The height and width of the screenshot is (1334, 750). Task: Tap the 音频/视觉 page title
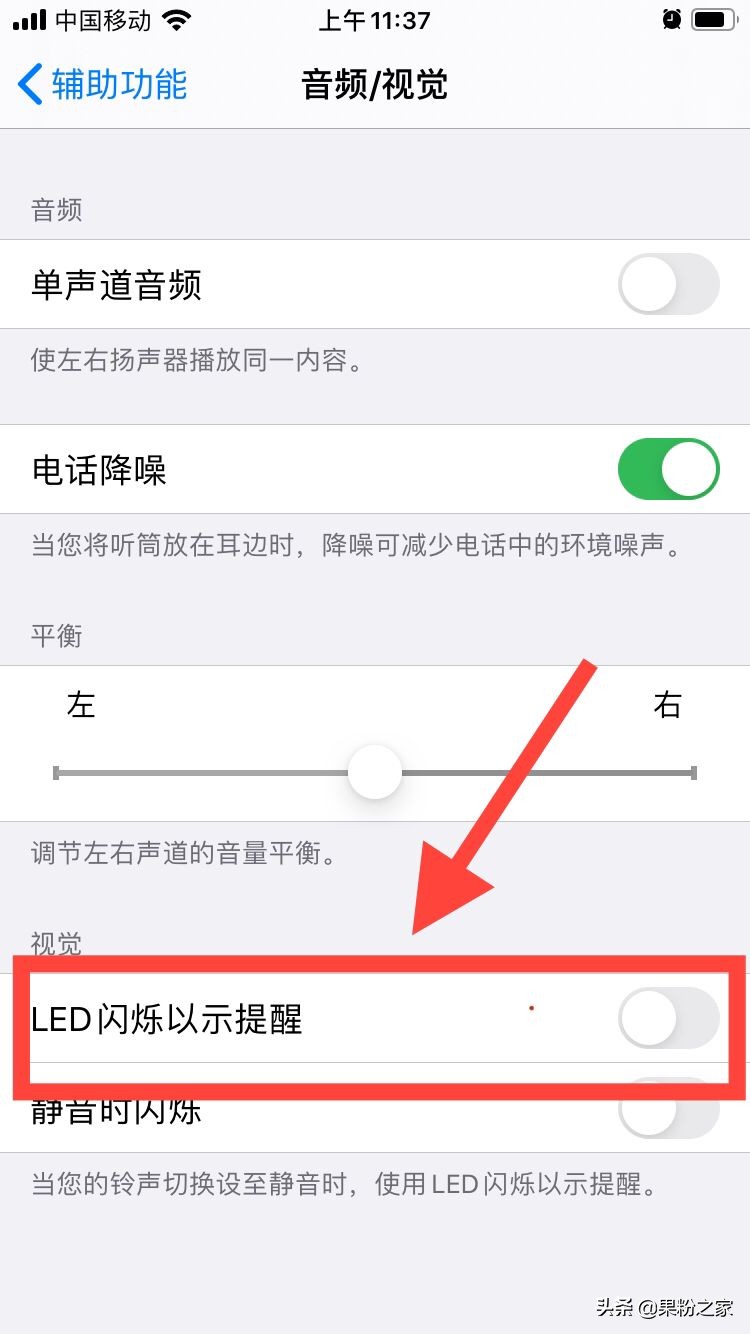375,87
